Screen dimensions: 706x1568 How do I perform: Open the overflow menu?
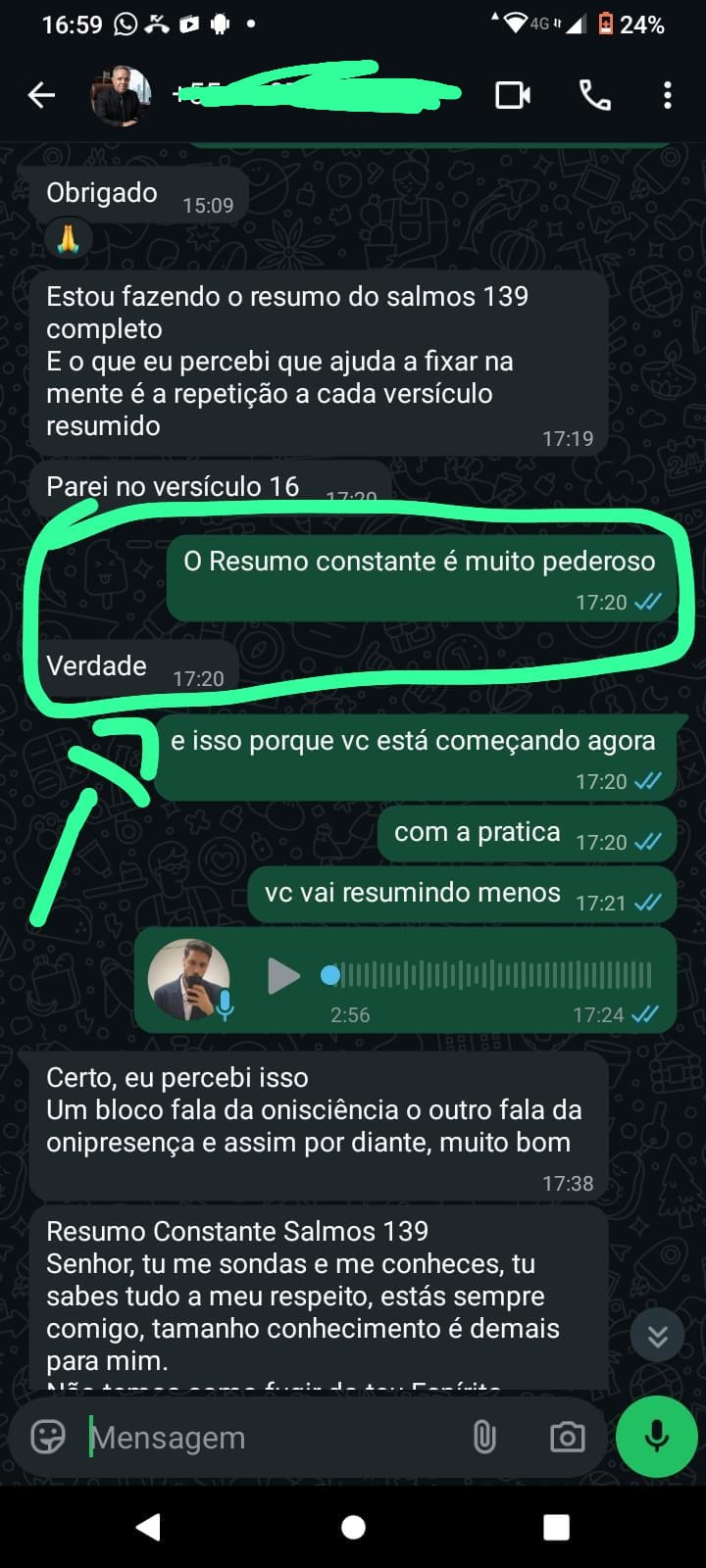point(667,95)
